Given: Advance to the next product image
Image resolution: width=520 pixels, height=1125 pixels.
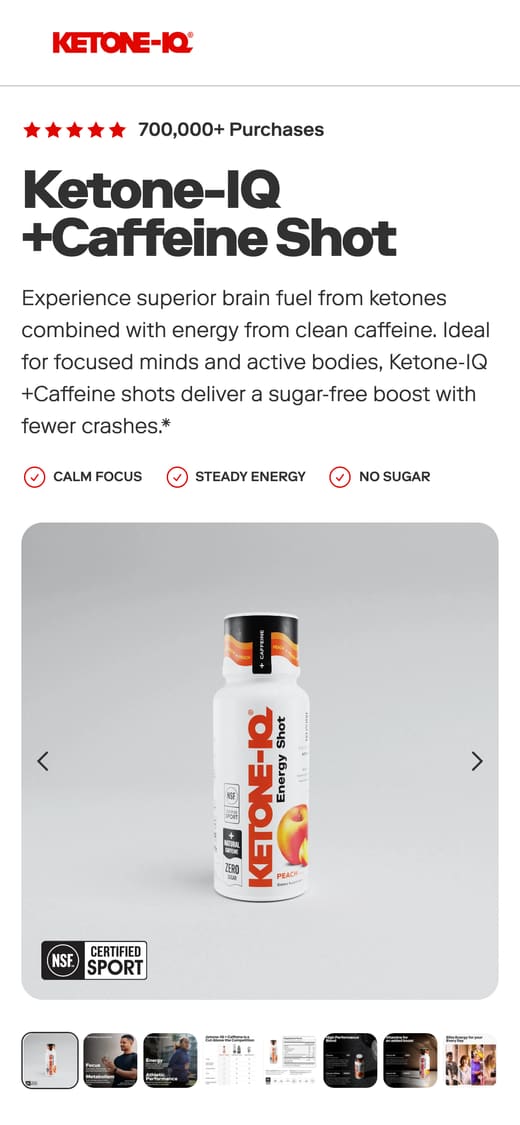Looking at the screenshot, I should click(477, 761).
